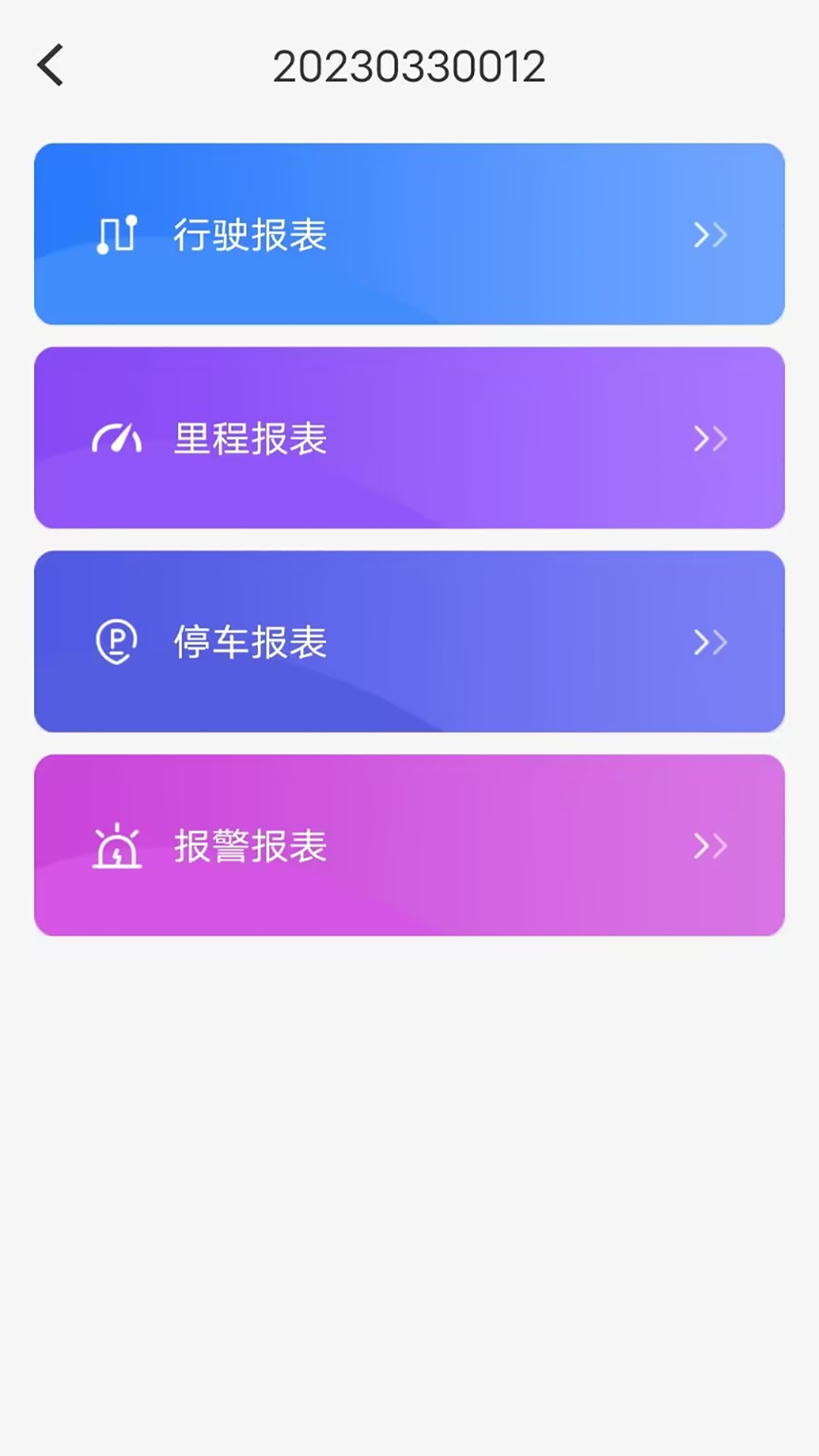Select the title 20230330012
The width and height of the screenshot is (819, 1456).
point(409,67)
